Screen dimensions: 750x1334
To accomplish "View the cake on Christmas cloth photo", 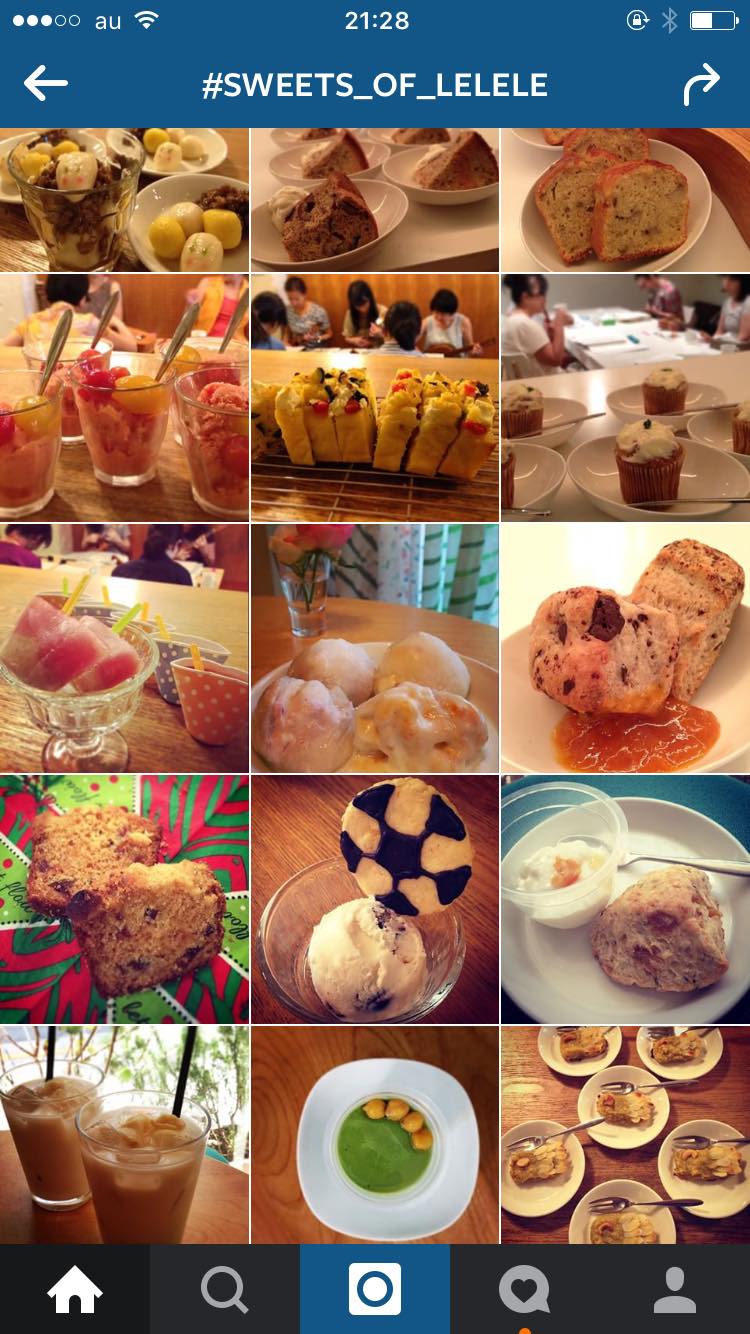I will click(x=124, y=899).
